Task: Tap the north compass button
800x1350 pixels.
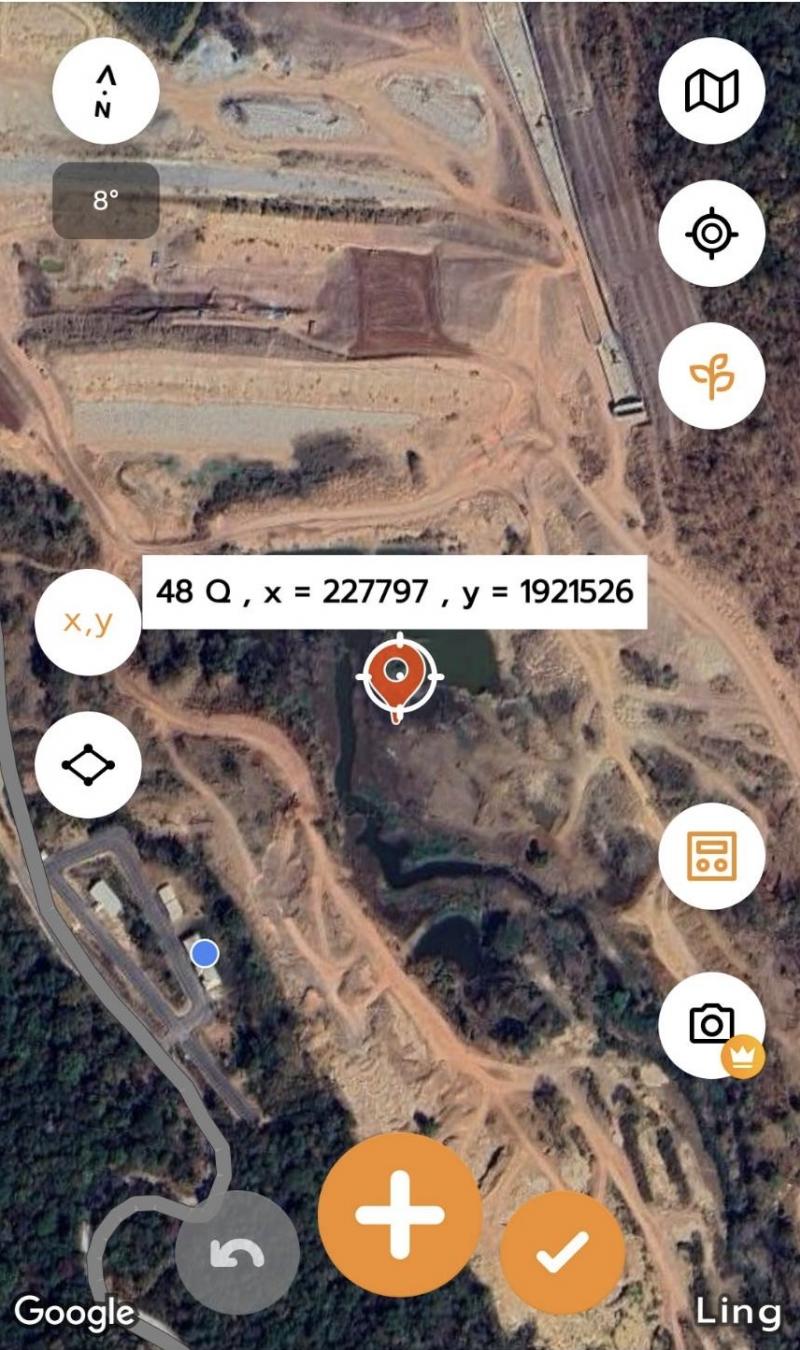Action: (105, 91)
